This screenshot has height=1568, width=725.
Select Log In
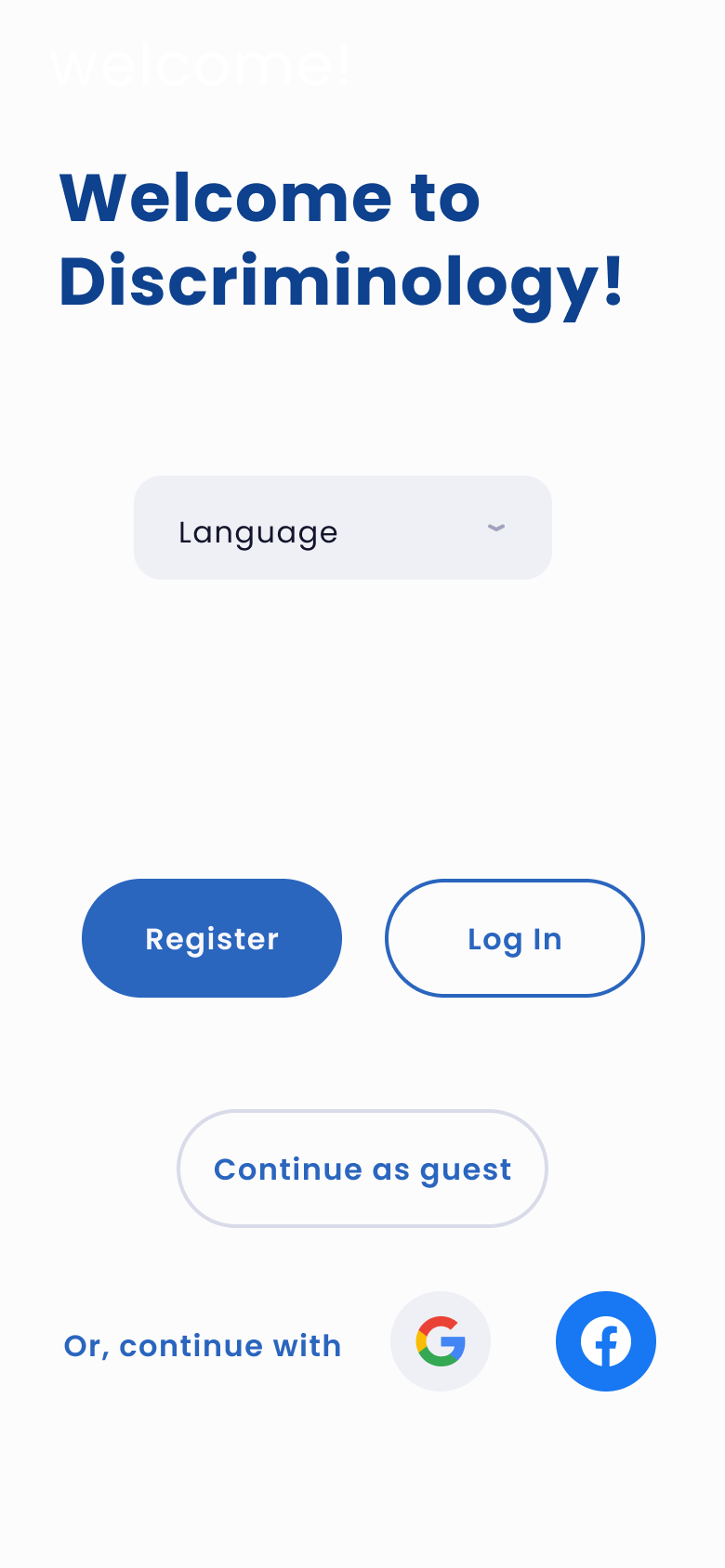click(x=515, y=938)
